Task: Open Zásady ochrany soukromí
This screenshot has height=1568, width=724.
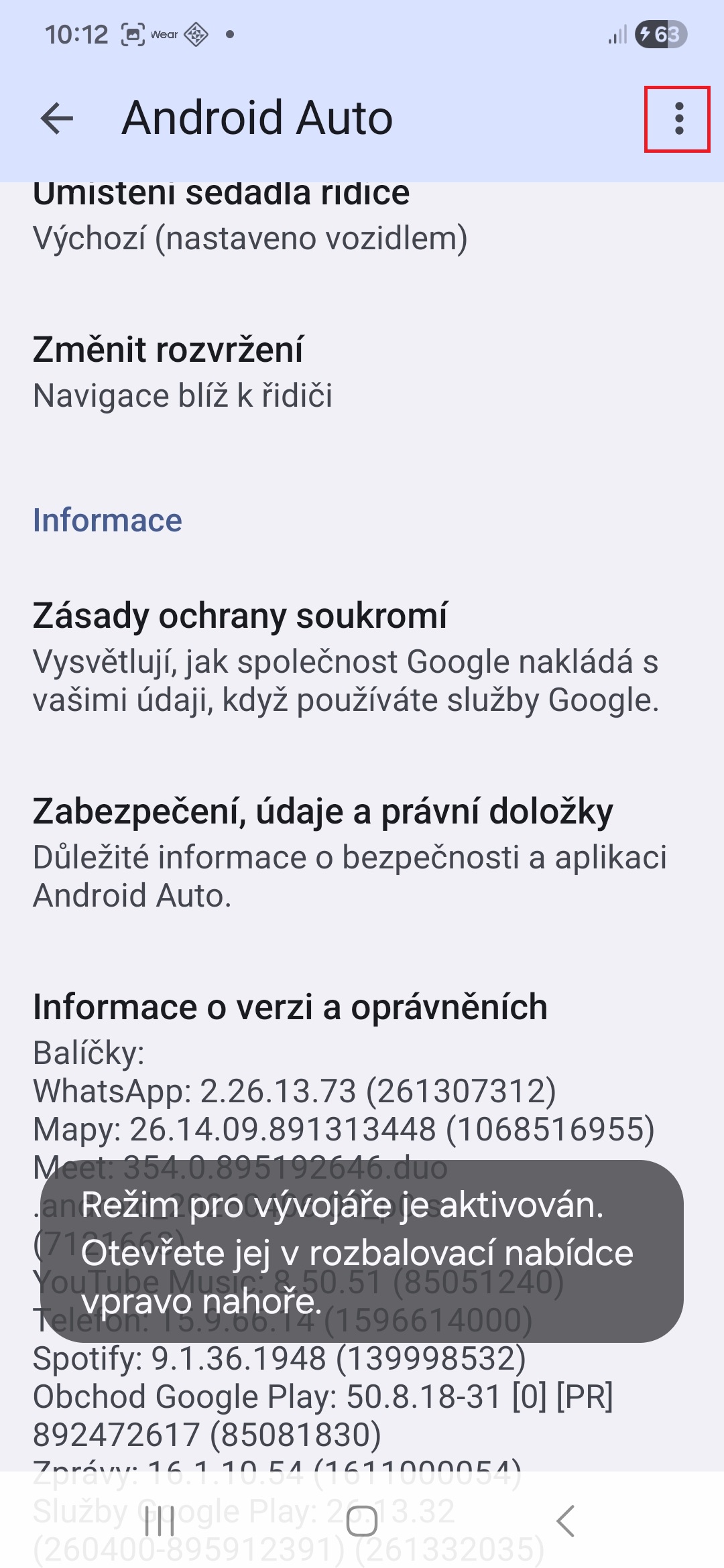Action: point(345,657)
